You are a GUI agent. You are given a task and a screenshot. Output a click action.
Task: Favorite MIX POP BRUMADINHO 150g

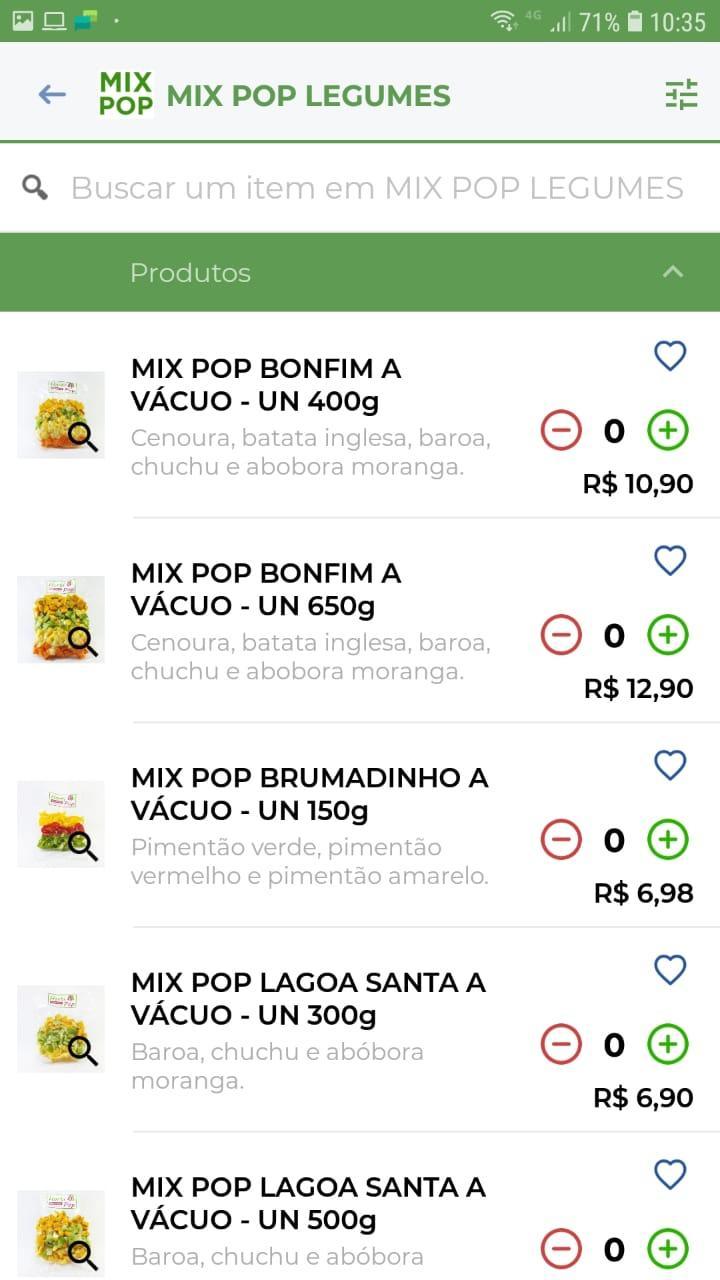(670, 765)
